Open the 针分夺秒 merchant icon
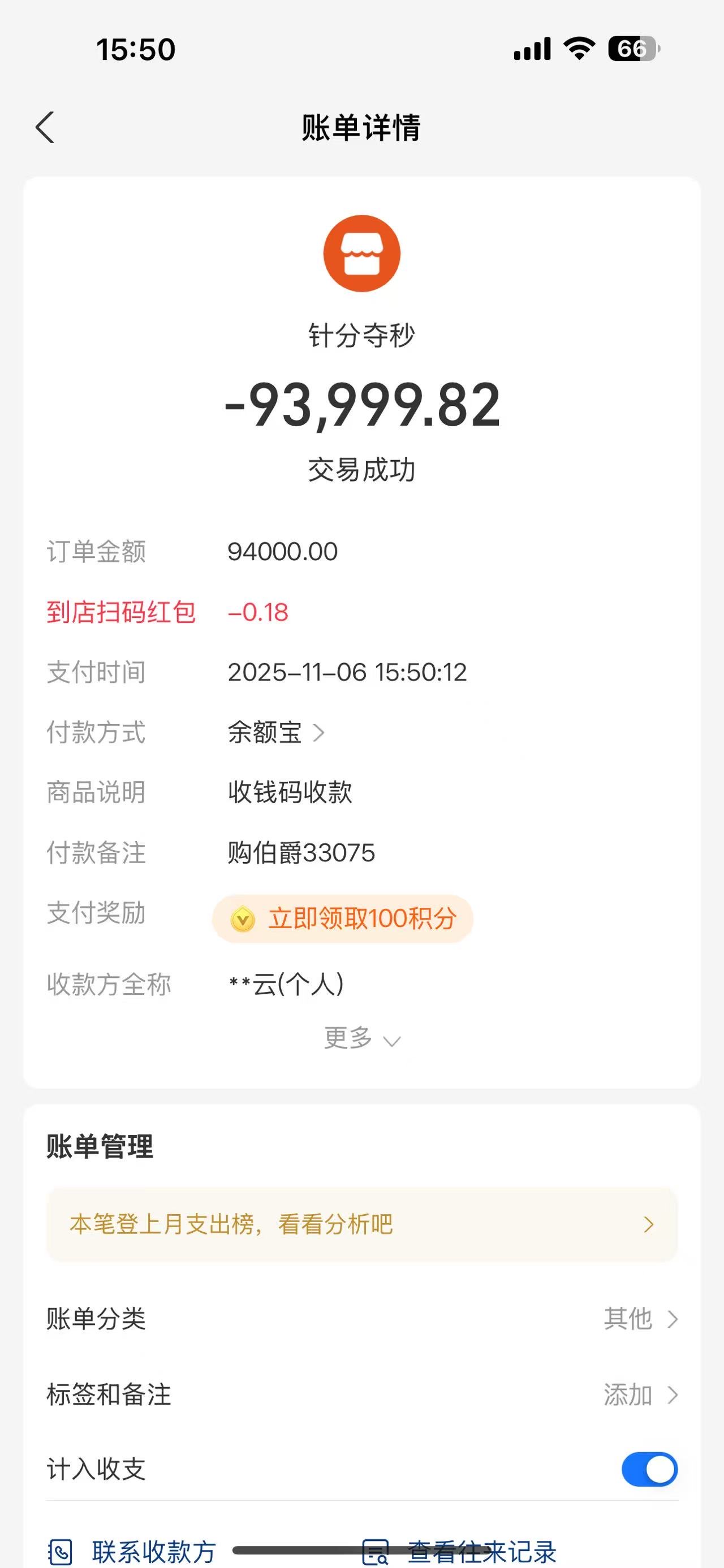Viewport: 724px width, 1568px height. click(x=361, y=253)
